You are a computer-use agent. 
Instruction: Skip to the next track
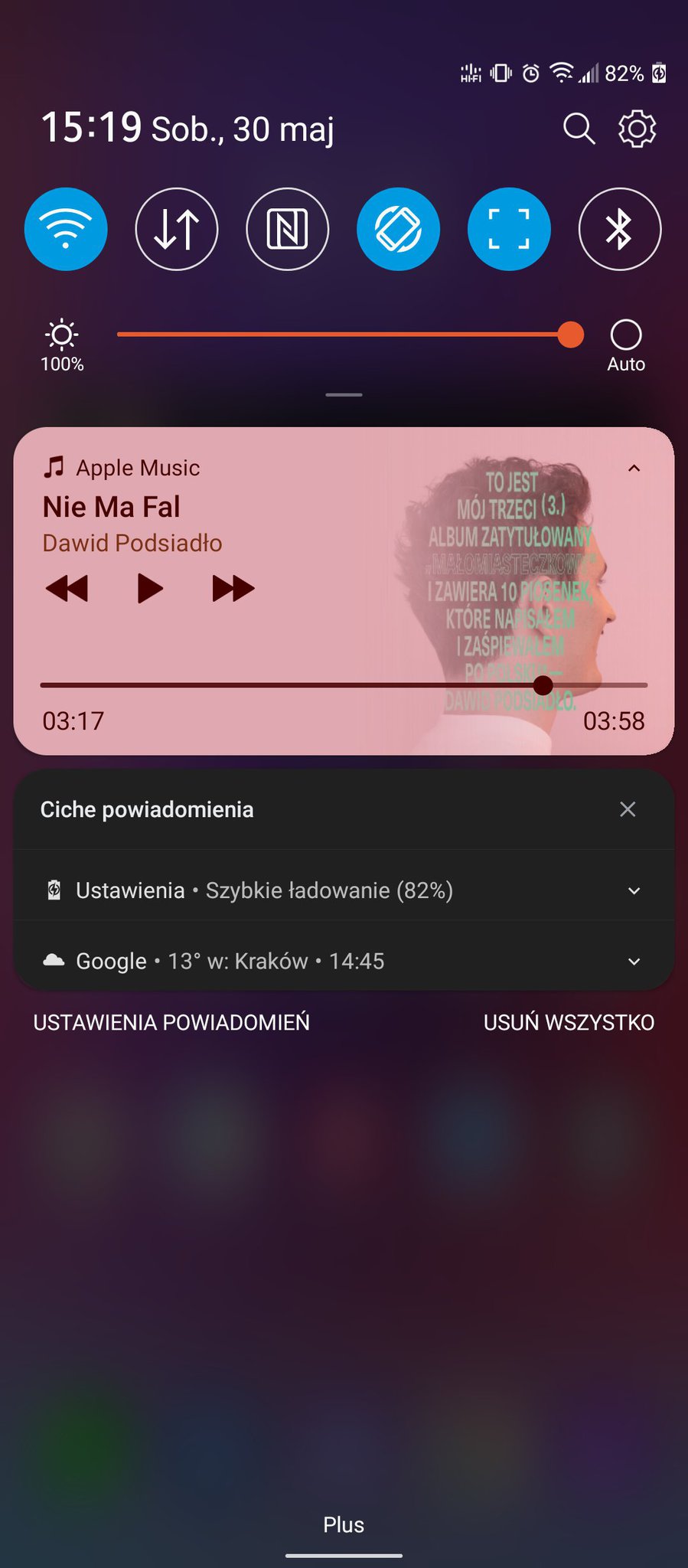click(x=233, y=589)
